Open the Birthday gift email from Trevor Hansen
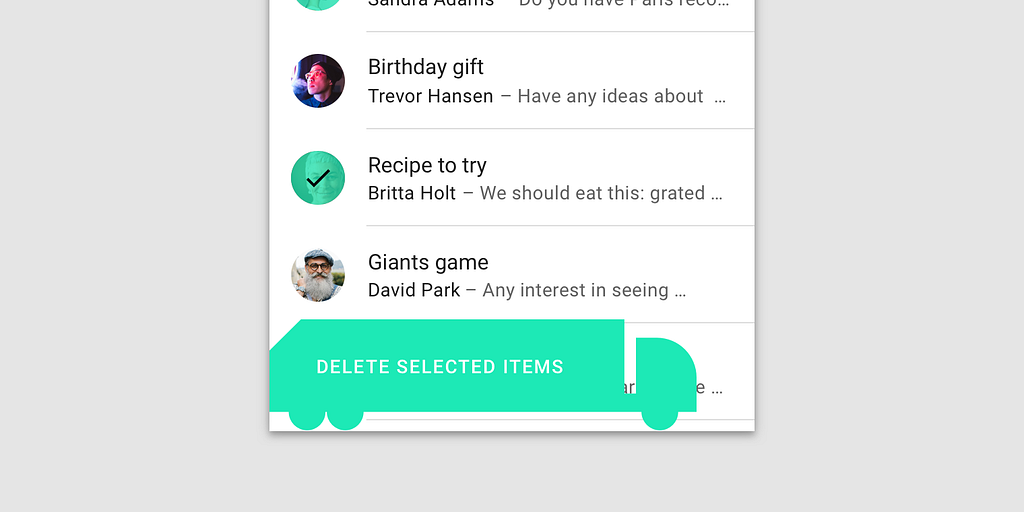1024x512 pixels. pos(545,81)
